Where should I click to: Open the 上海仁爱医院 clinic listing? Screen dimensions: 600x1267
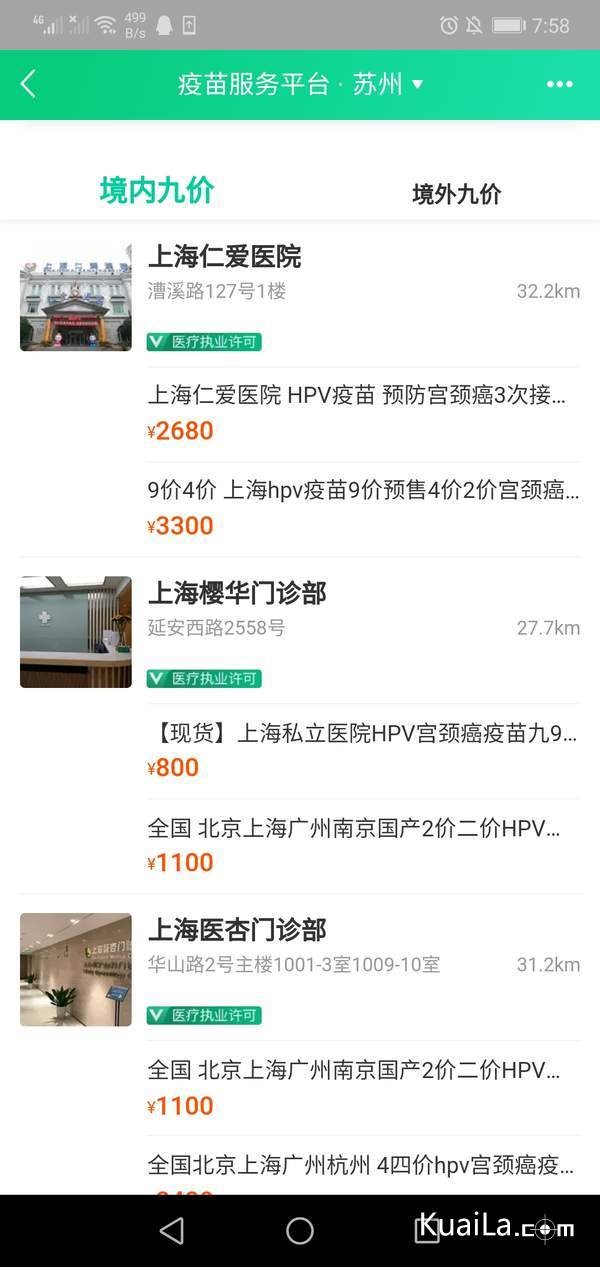pyautogui.click(x=224, y=257)
